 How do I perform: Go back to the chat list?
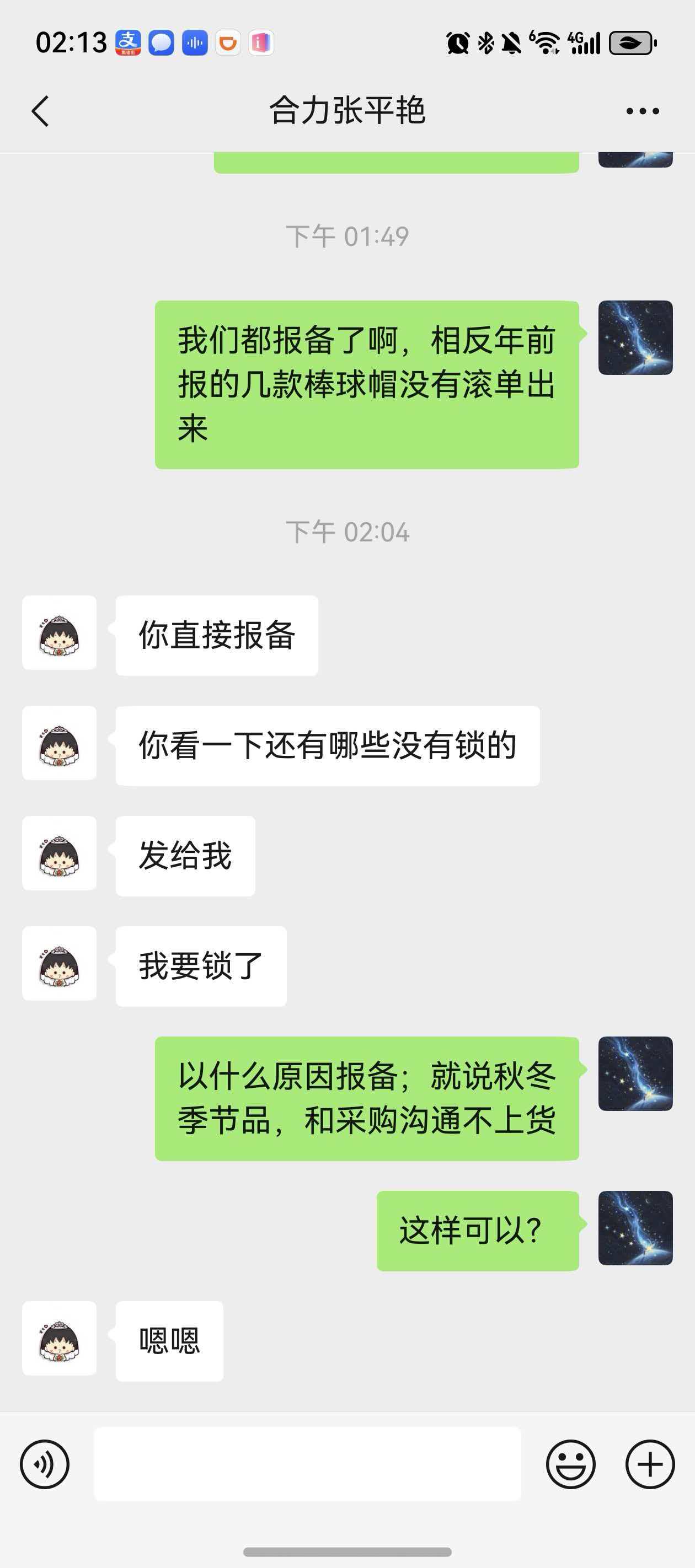(40, 111)
